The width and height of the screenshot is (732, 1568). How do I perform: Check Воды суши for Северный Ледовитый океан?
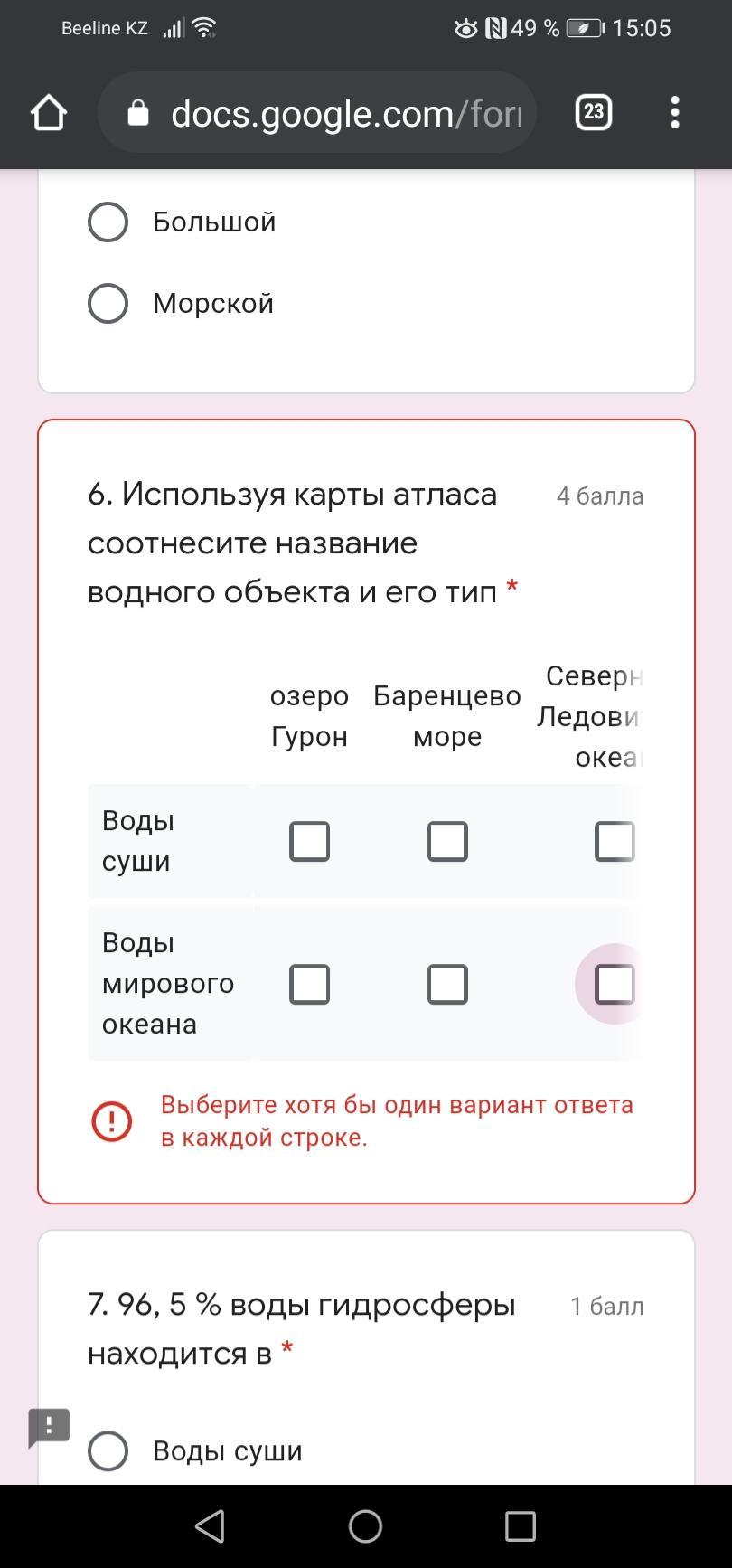[x=615, y=841]
